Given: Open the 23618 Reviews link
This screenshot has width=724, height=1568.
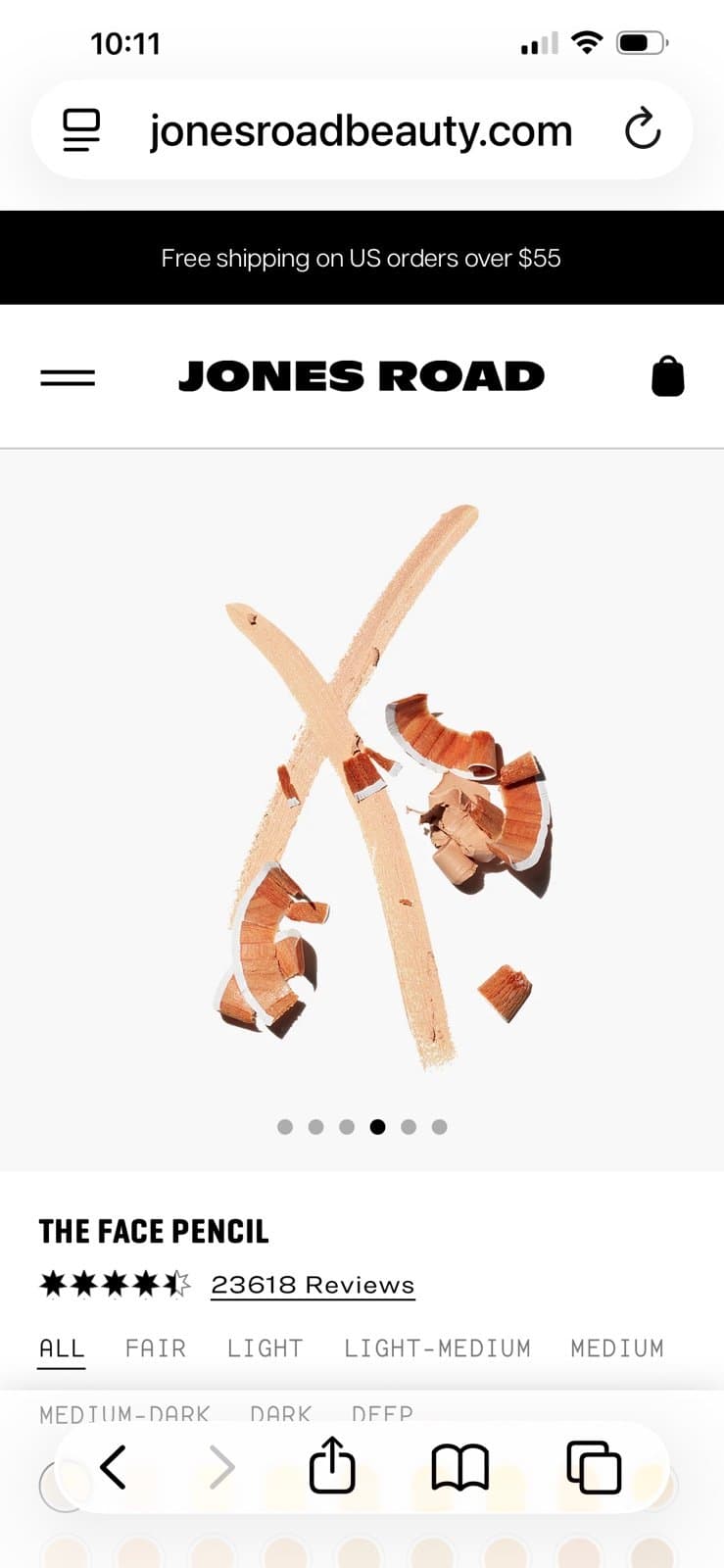Looking at the screenshot, I should (x=313, y=1285).
